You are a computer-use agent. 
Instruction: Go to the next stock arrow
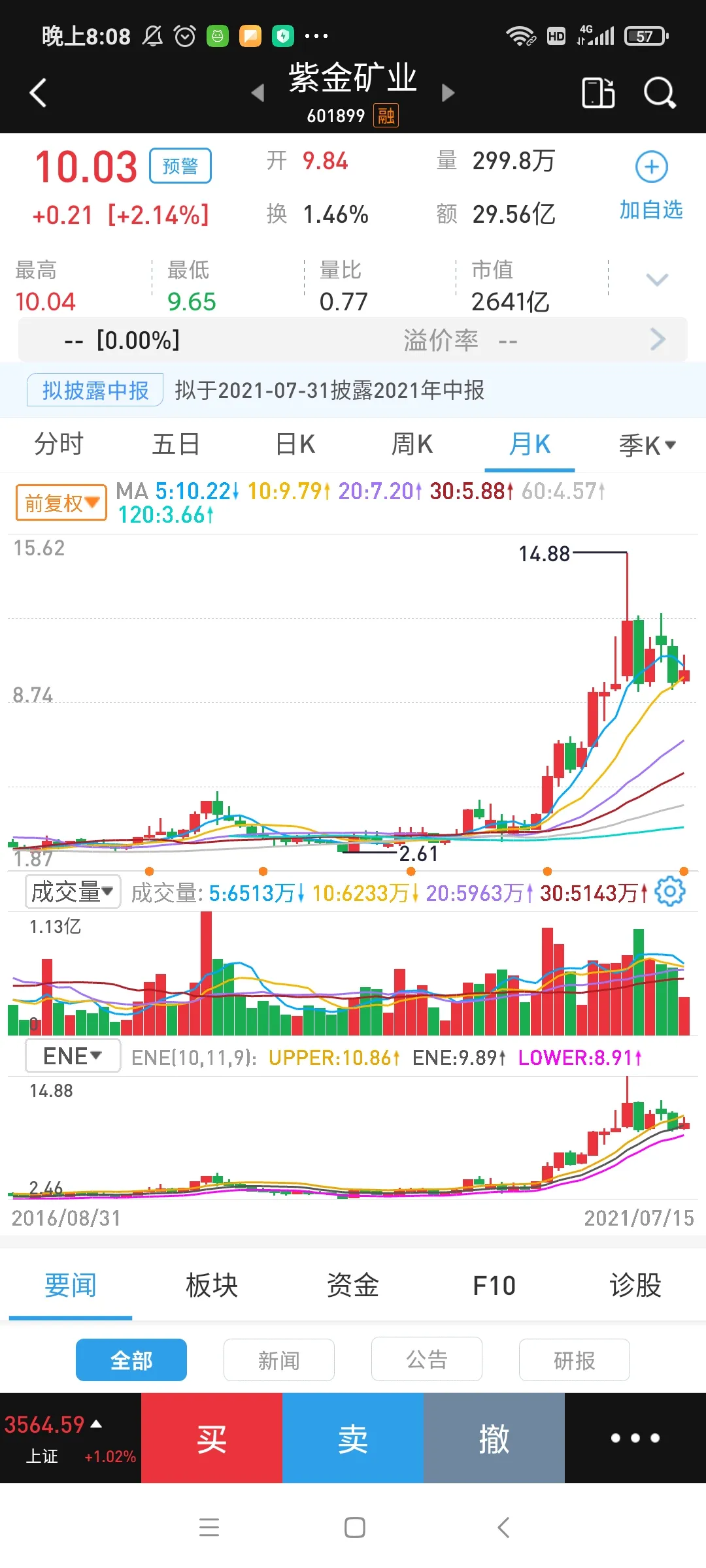[x=448, y=93]
